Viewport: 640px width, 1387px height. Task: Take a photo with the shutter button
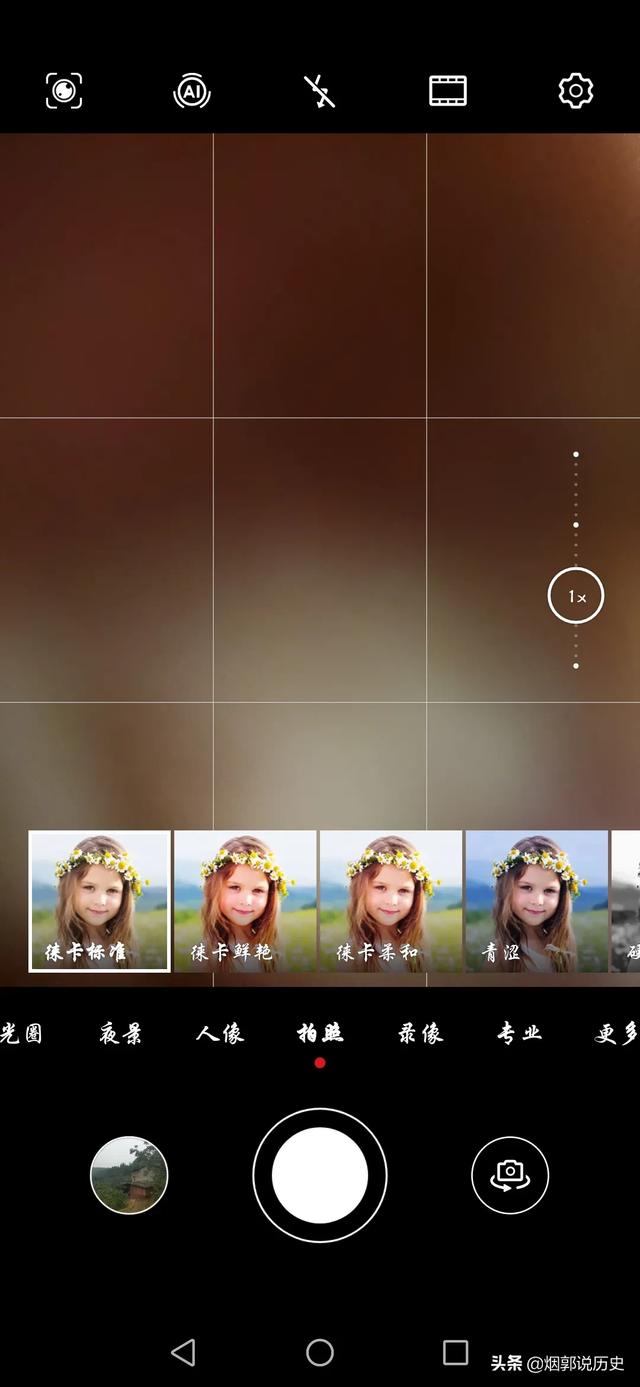[x=320, y=1175]
